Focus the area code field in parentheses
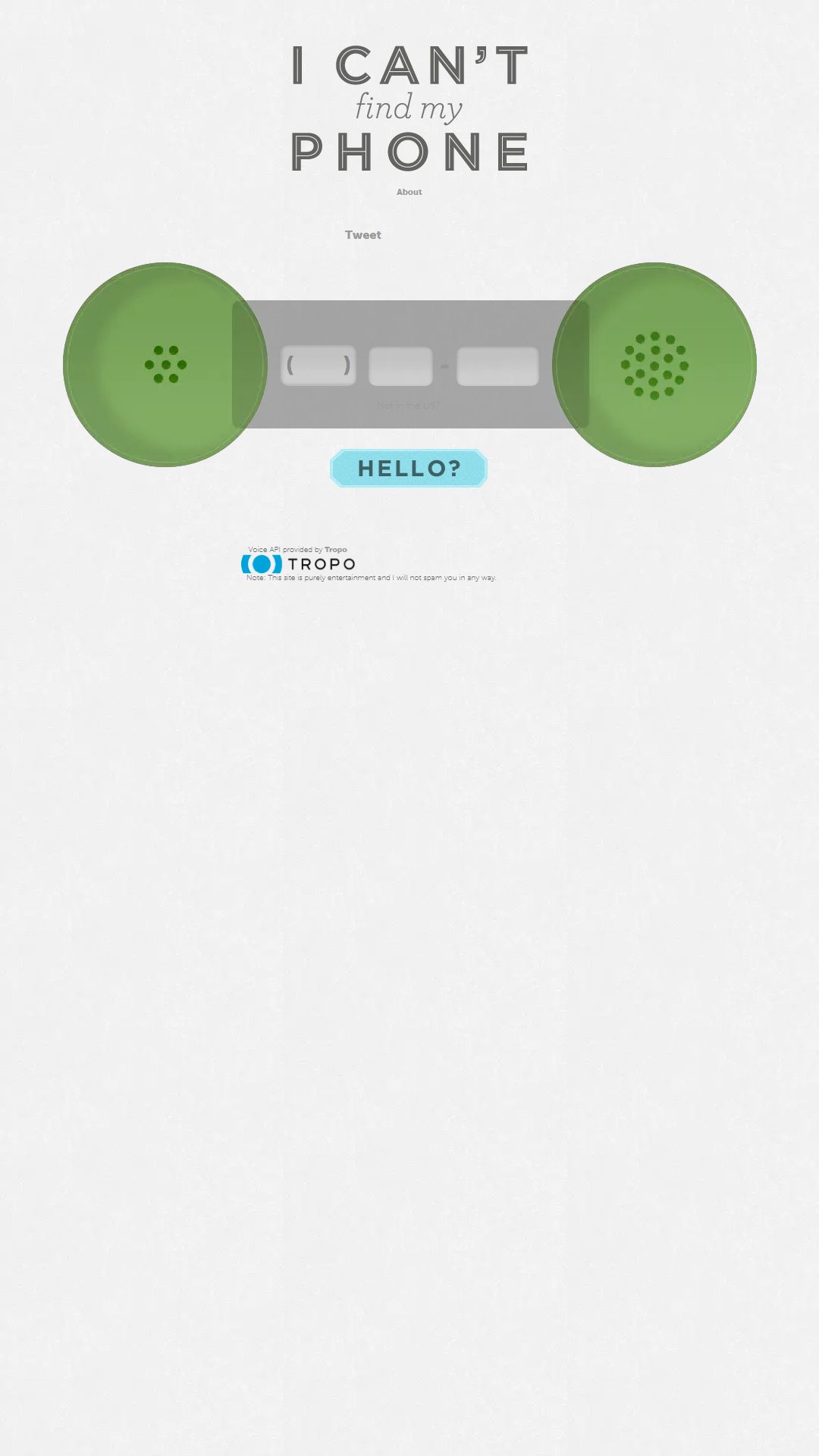The image size is (819, 1456). pyautogui.click(x=318, y=366)
